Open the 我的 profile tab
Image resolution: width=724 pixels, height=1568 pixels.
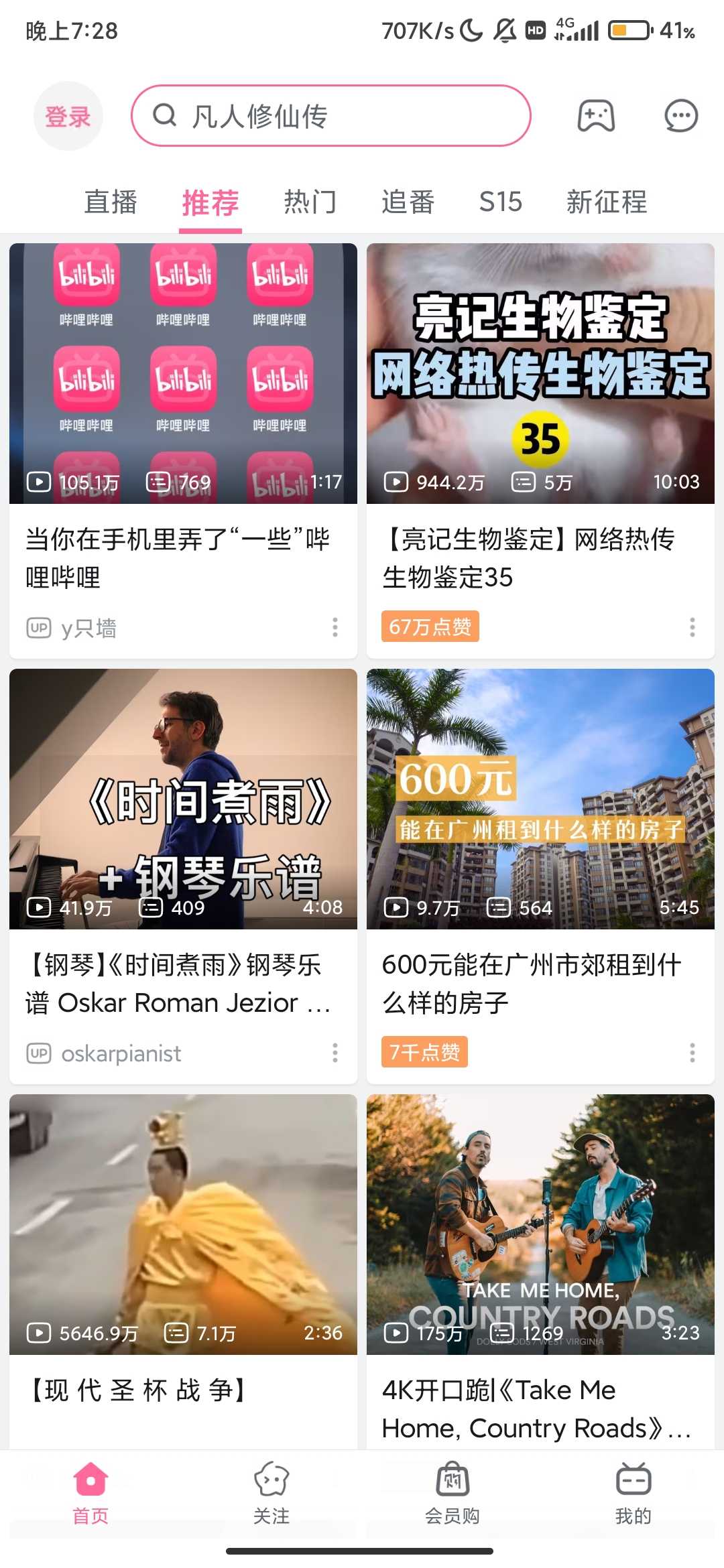pyautogui.click(x=633, y=1493)
